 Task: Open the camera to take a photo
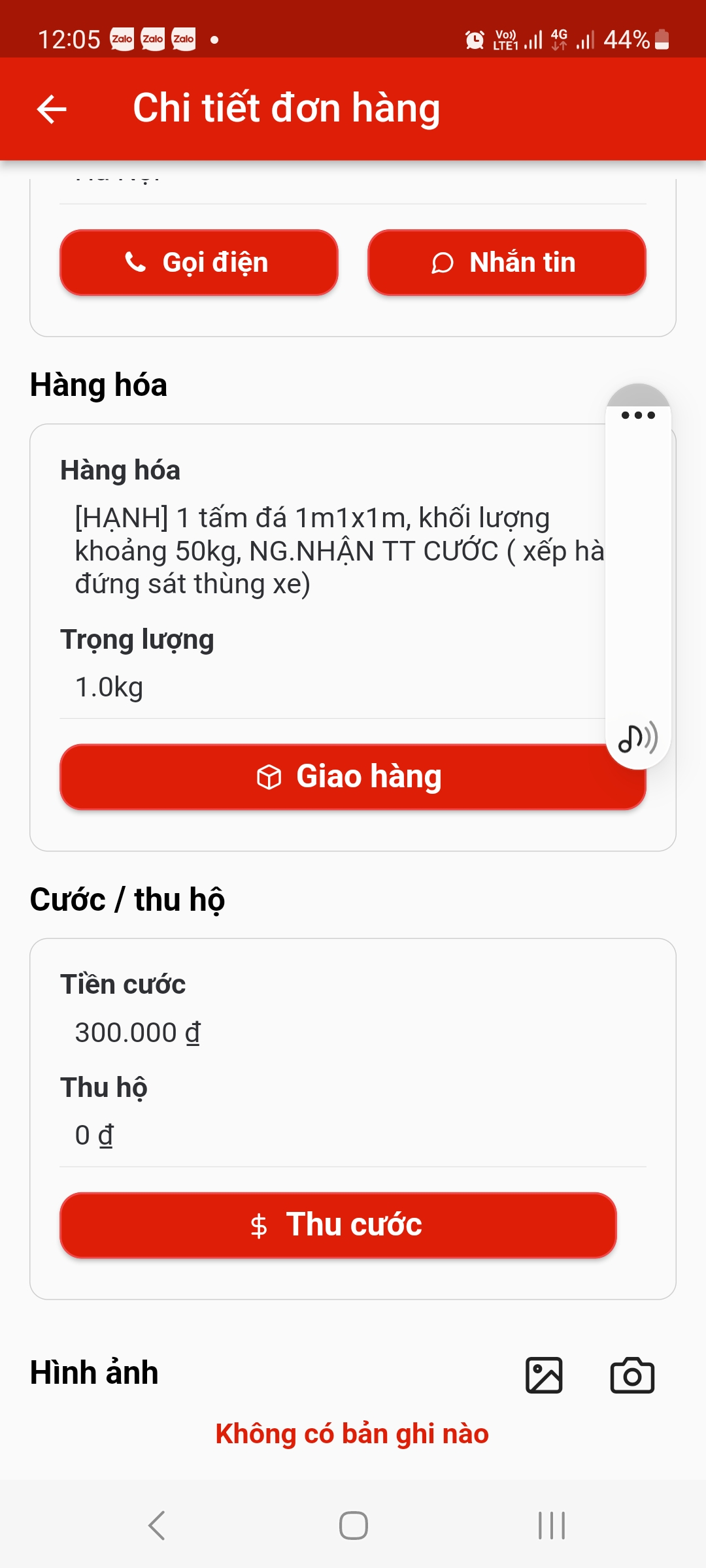632,1375
